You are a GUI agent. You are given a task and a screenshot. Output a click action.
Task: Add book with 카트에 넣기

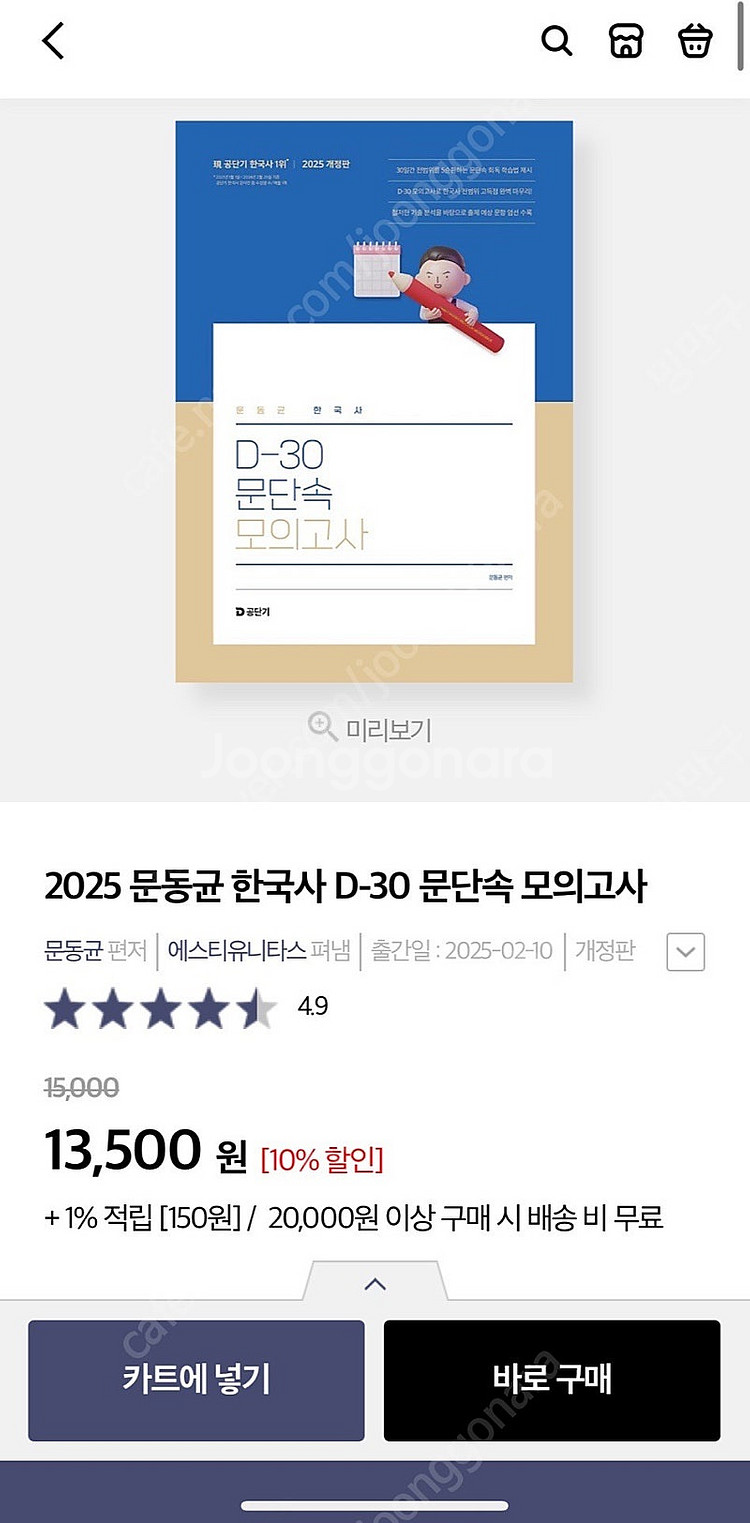point(196,1380)
